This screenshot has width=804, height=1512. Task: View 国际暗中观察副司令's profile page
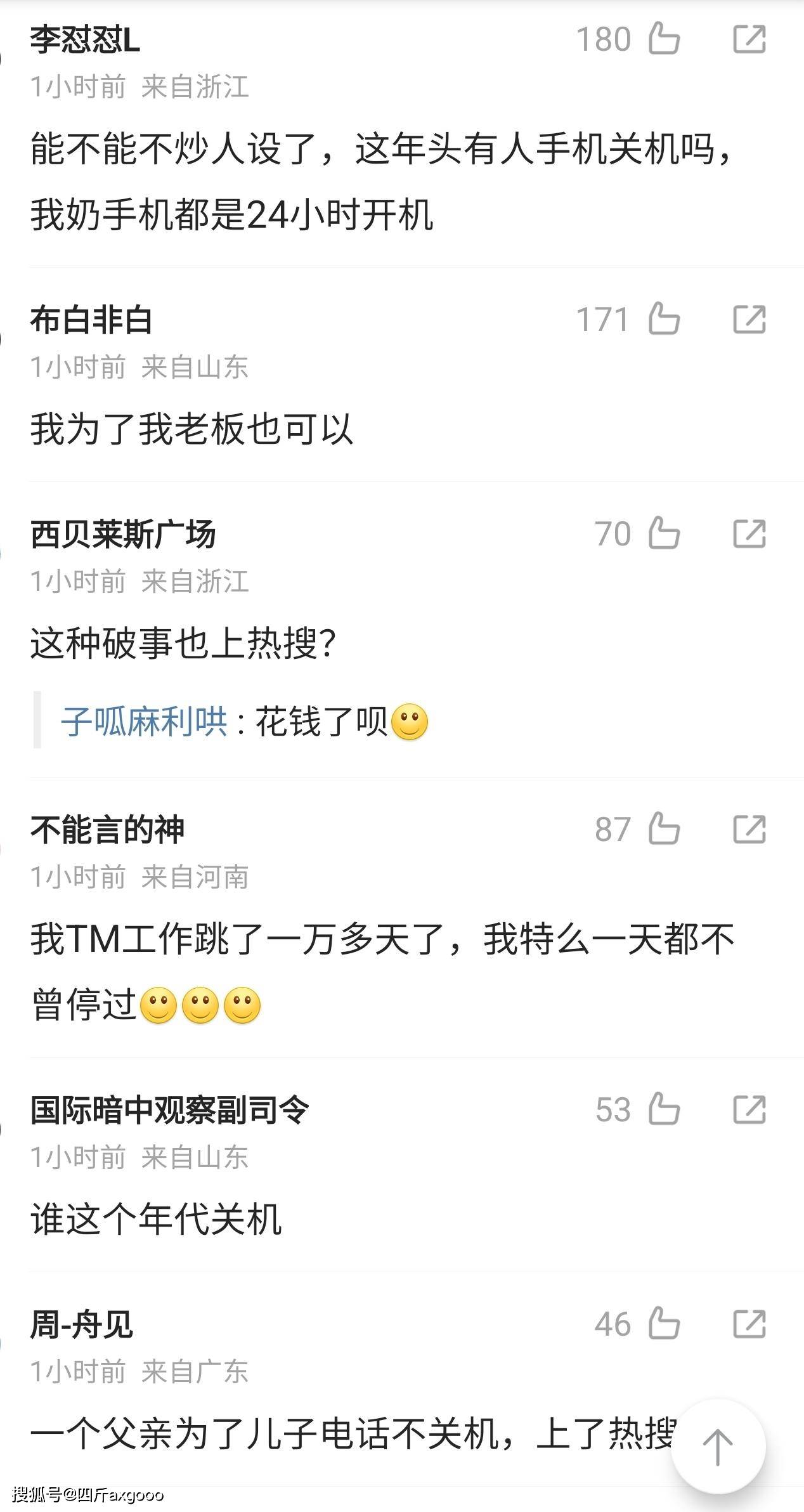tap(169, 1111)
